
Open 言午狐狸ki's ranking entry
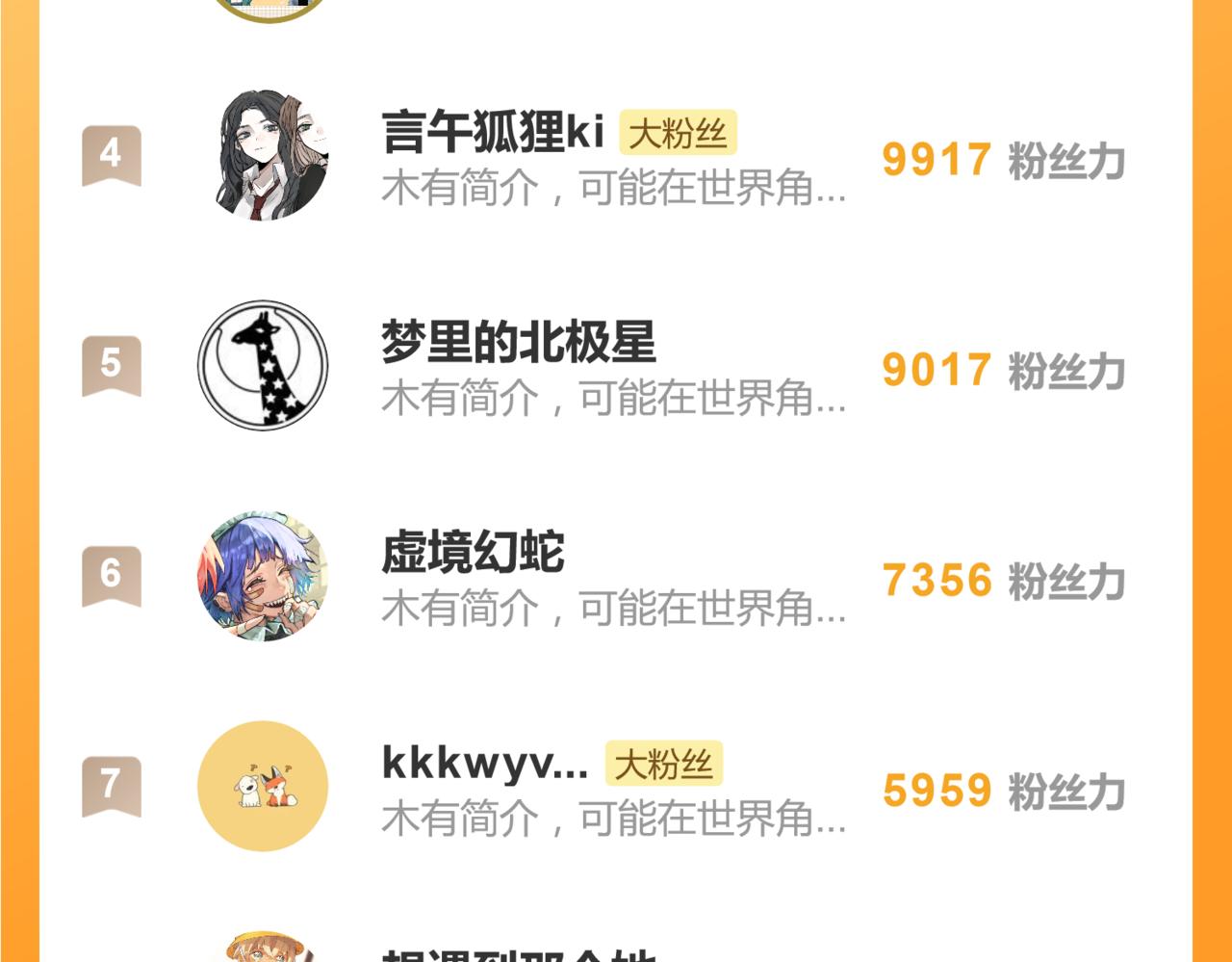(x=616, y=156)
